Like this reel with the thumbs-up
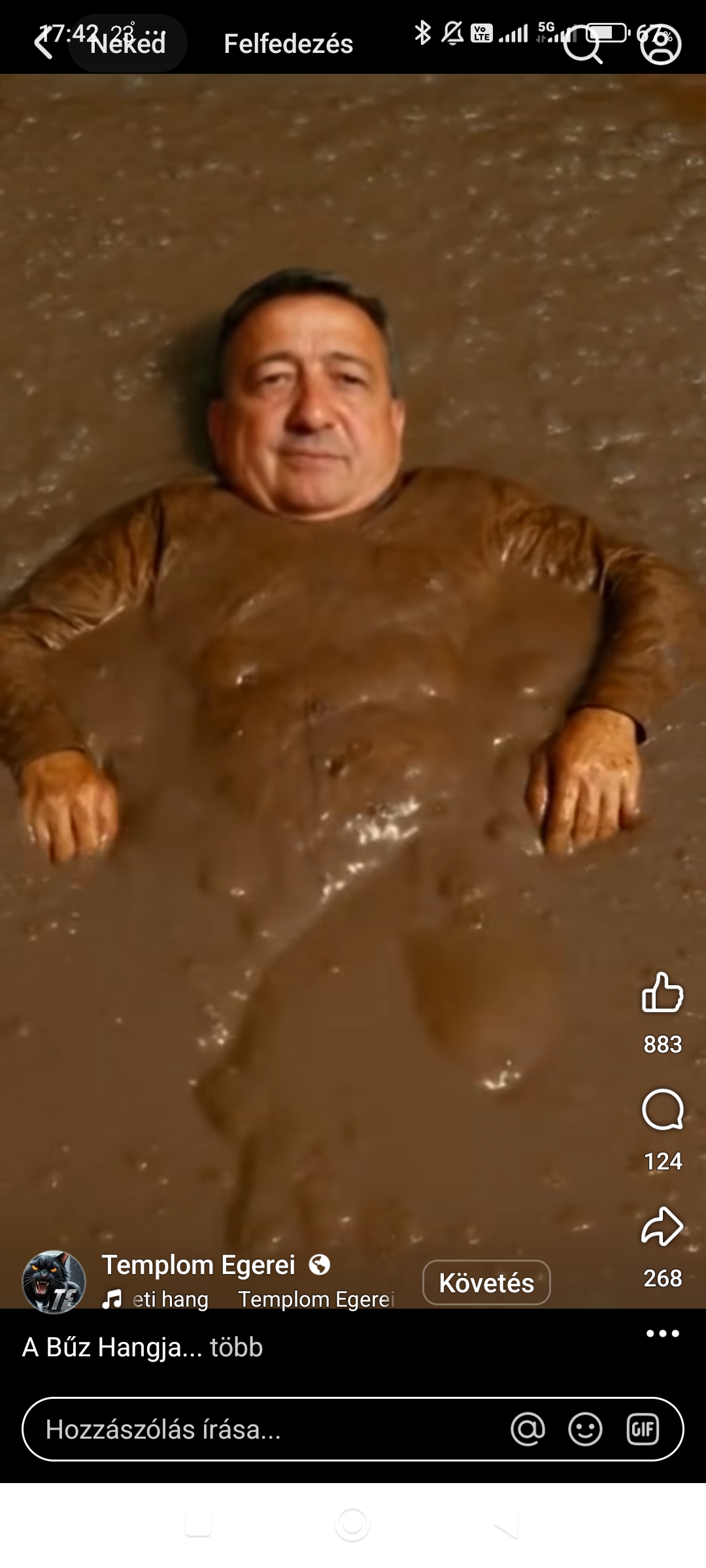This screenshot has width=706, height=1568. [662, 992]
